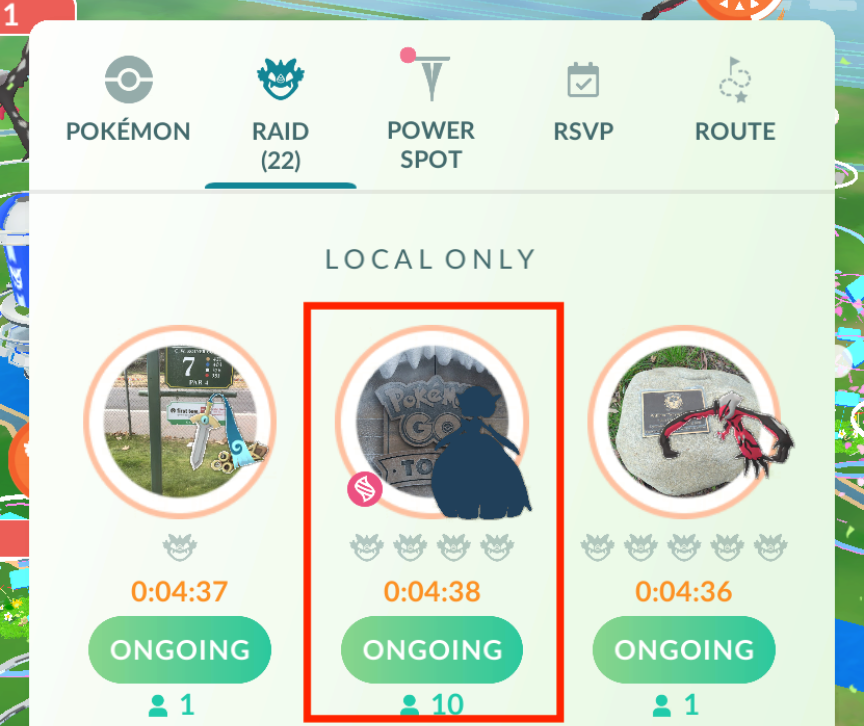Open the four-star silhouette raid gym
The width and height of the screenshot is (864, 726).
[432, 421]
